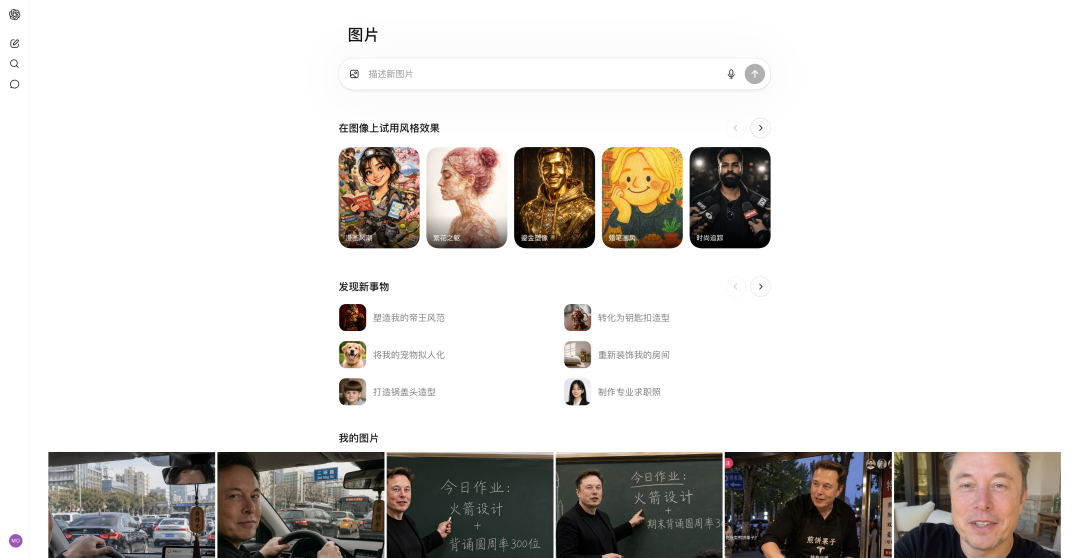
Task: Choose the 蜡笔画风 crayon style
Action: click(642, 197)
